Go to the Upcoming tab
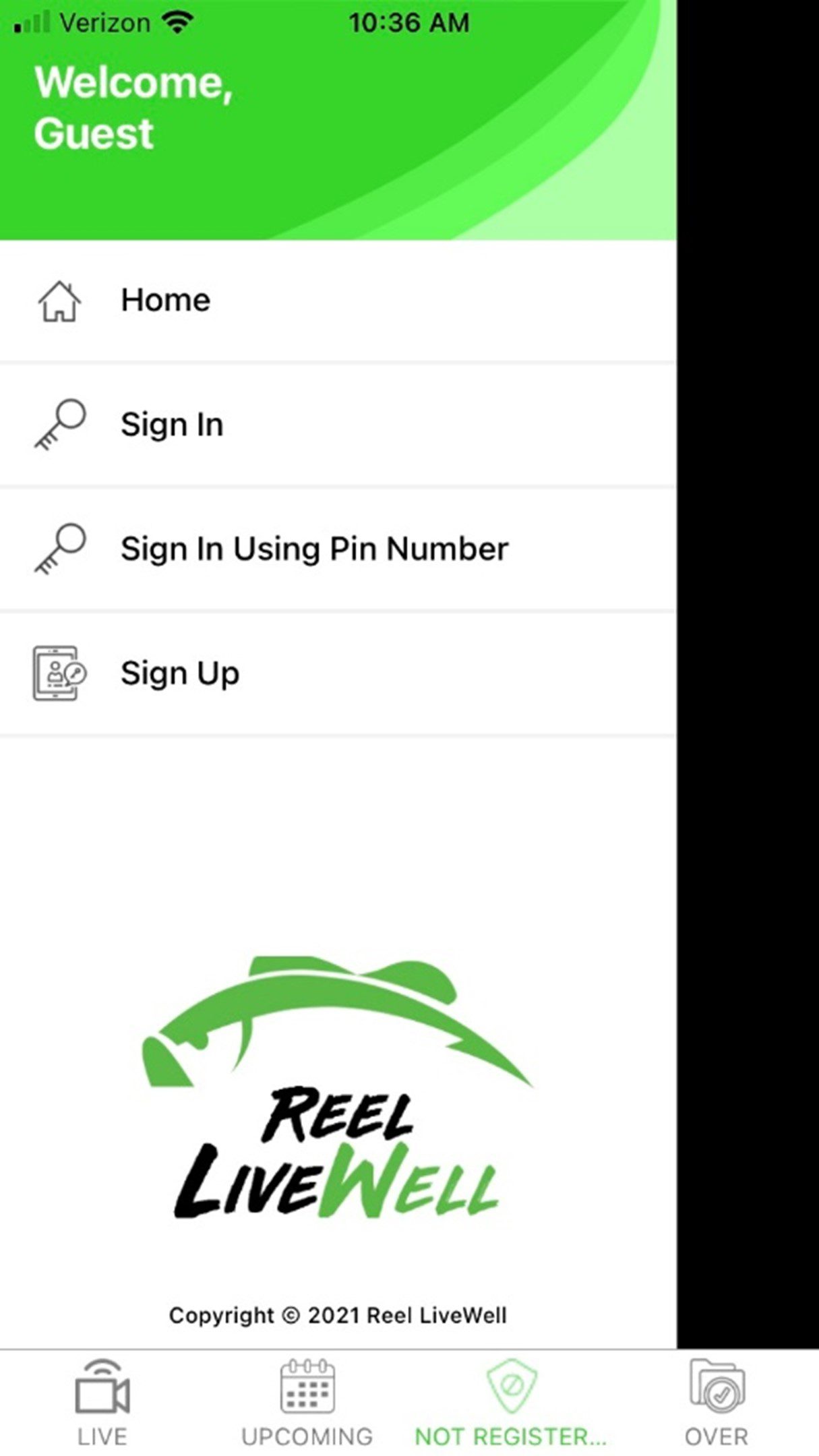Image resolution: width=819 pixels, height=1456 pixels. (307, 1403)
